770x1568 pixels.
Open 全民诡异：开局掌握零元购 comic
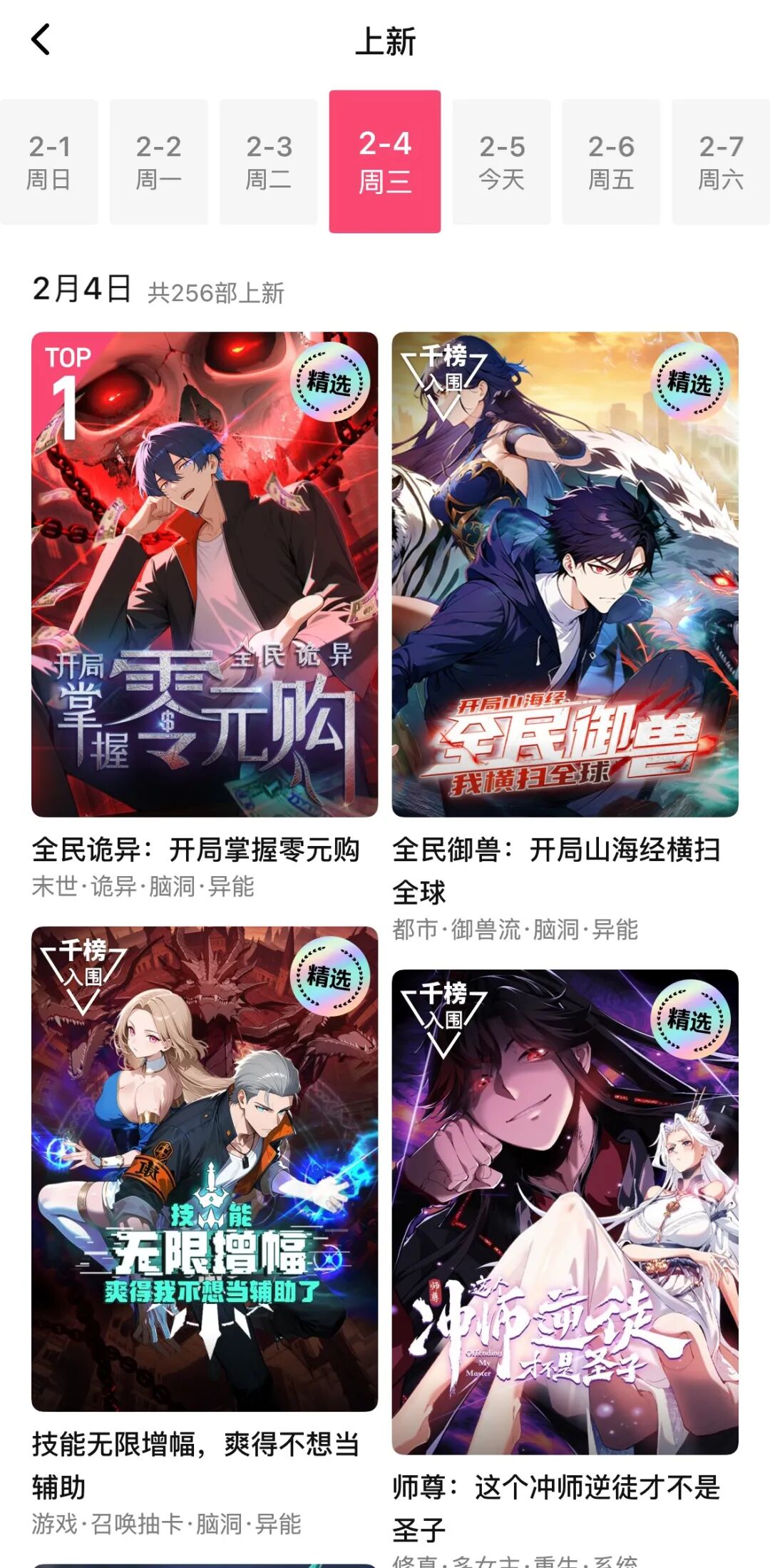point(205,574)
